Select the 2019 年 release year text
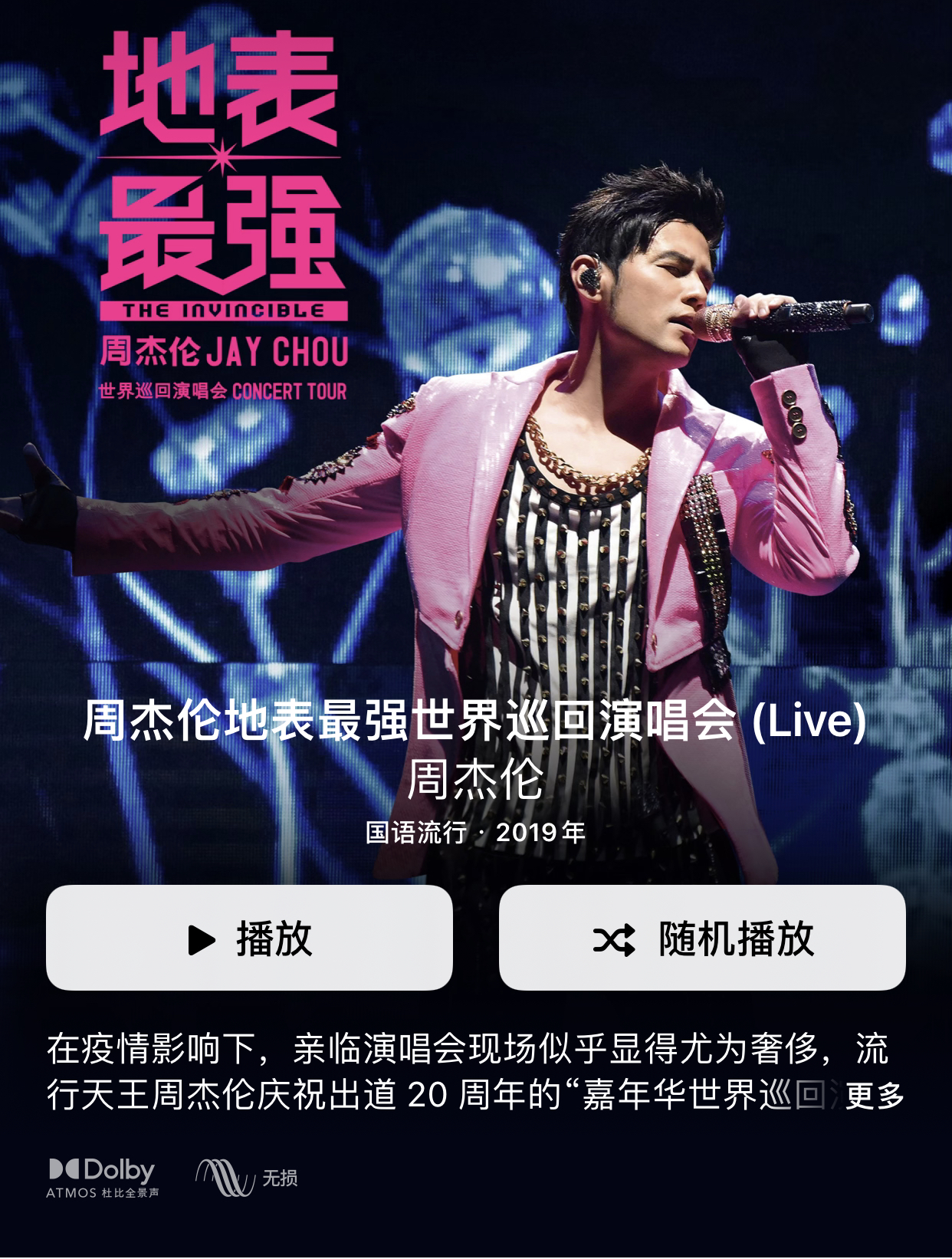This screenshot has height=1259, width=952. click(x=543, y=830)
